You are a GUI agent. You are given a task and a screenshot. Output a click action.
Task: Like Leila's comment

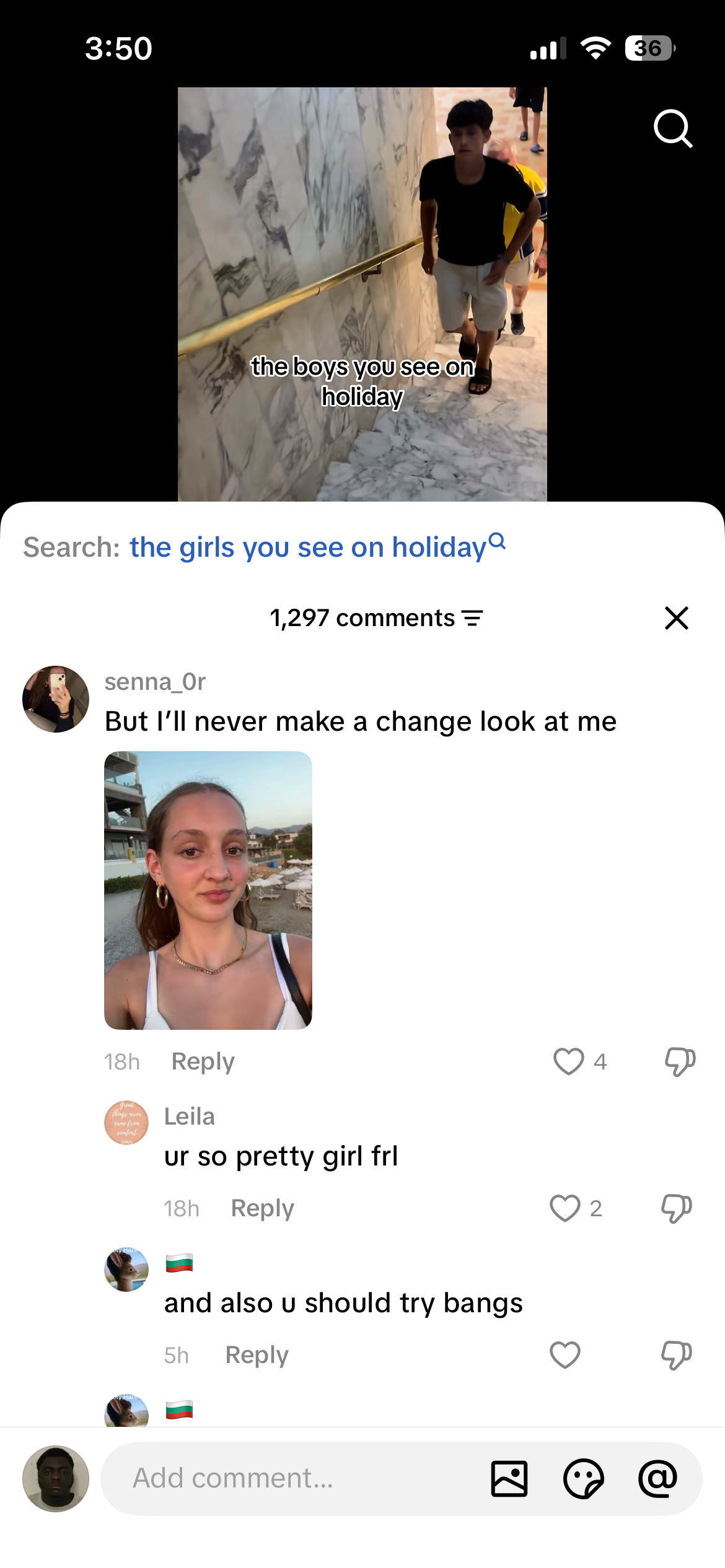(565, 1208)
